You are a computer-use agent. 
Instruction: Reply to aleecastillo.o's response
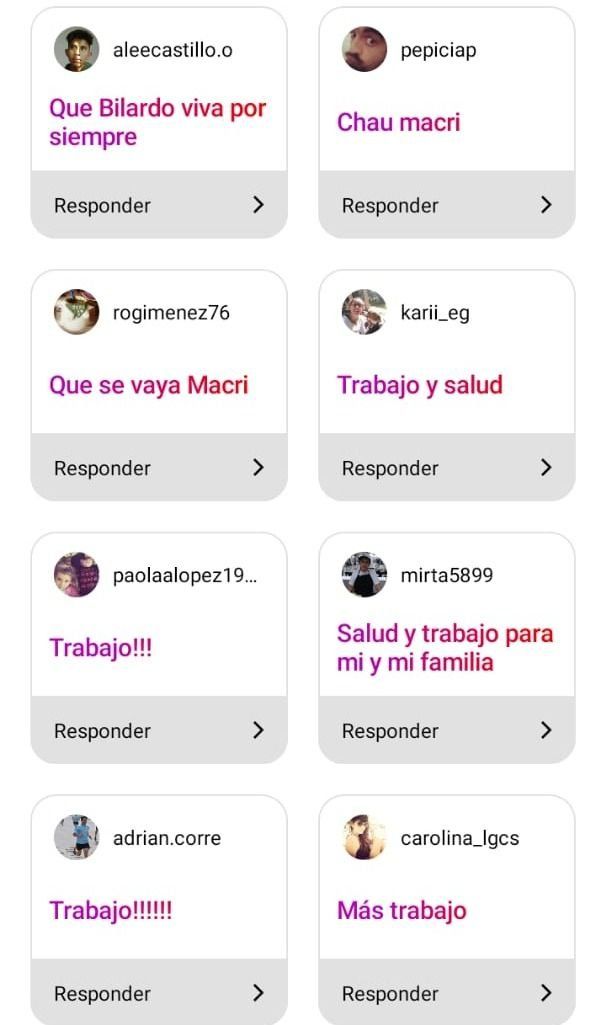(158, 205)
